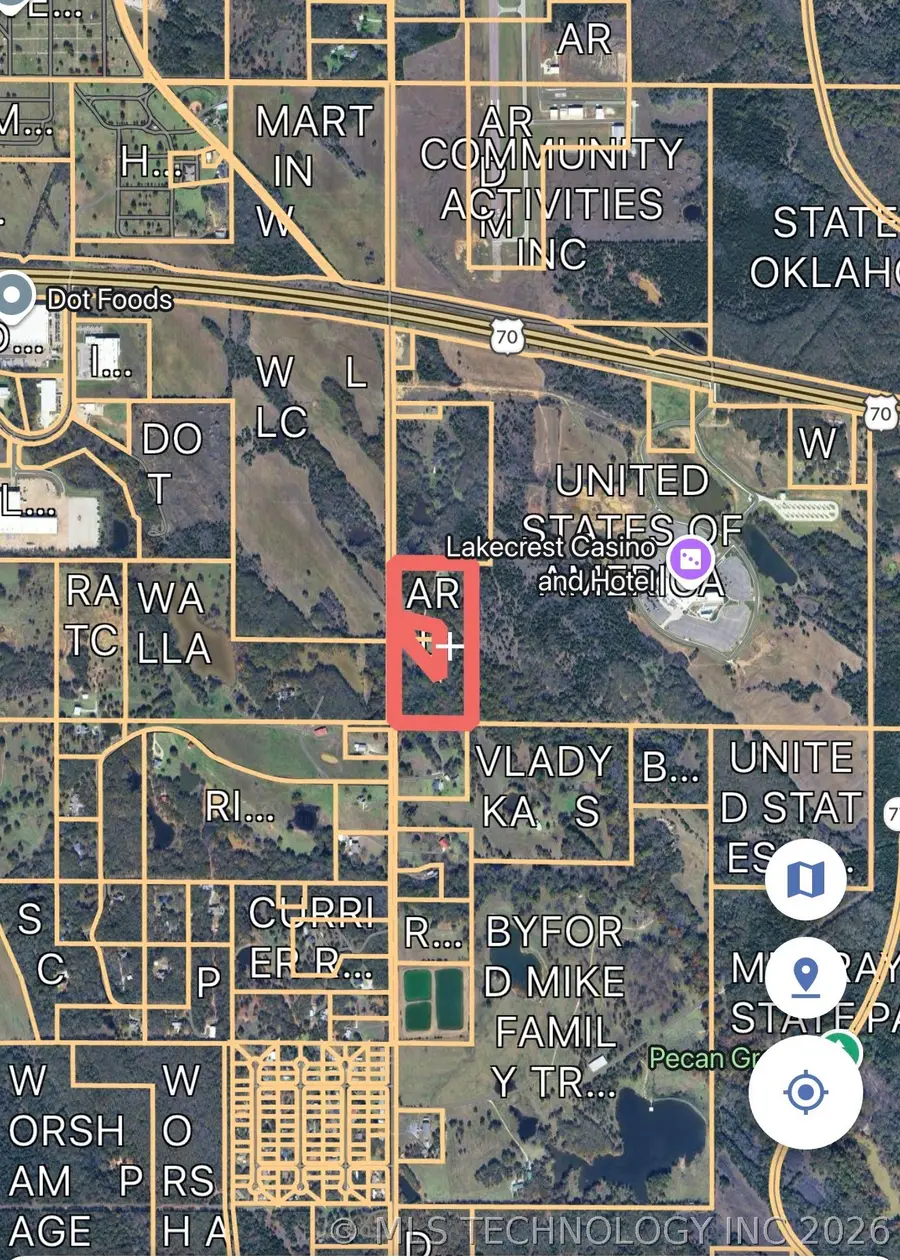This screenshot has height=1260, width=900.
Task: Activate the my-location crosshair button
Action: (806, 1093)
